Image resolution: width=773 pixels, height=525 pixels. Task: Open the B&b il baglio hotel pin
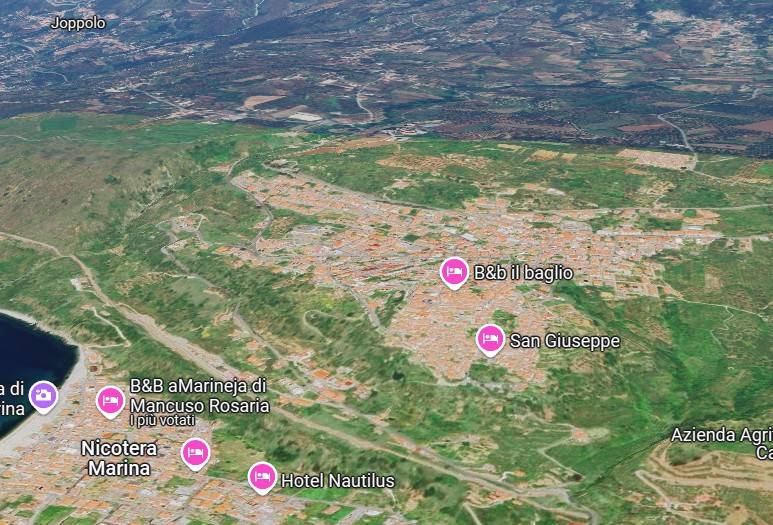pos(454,271)
